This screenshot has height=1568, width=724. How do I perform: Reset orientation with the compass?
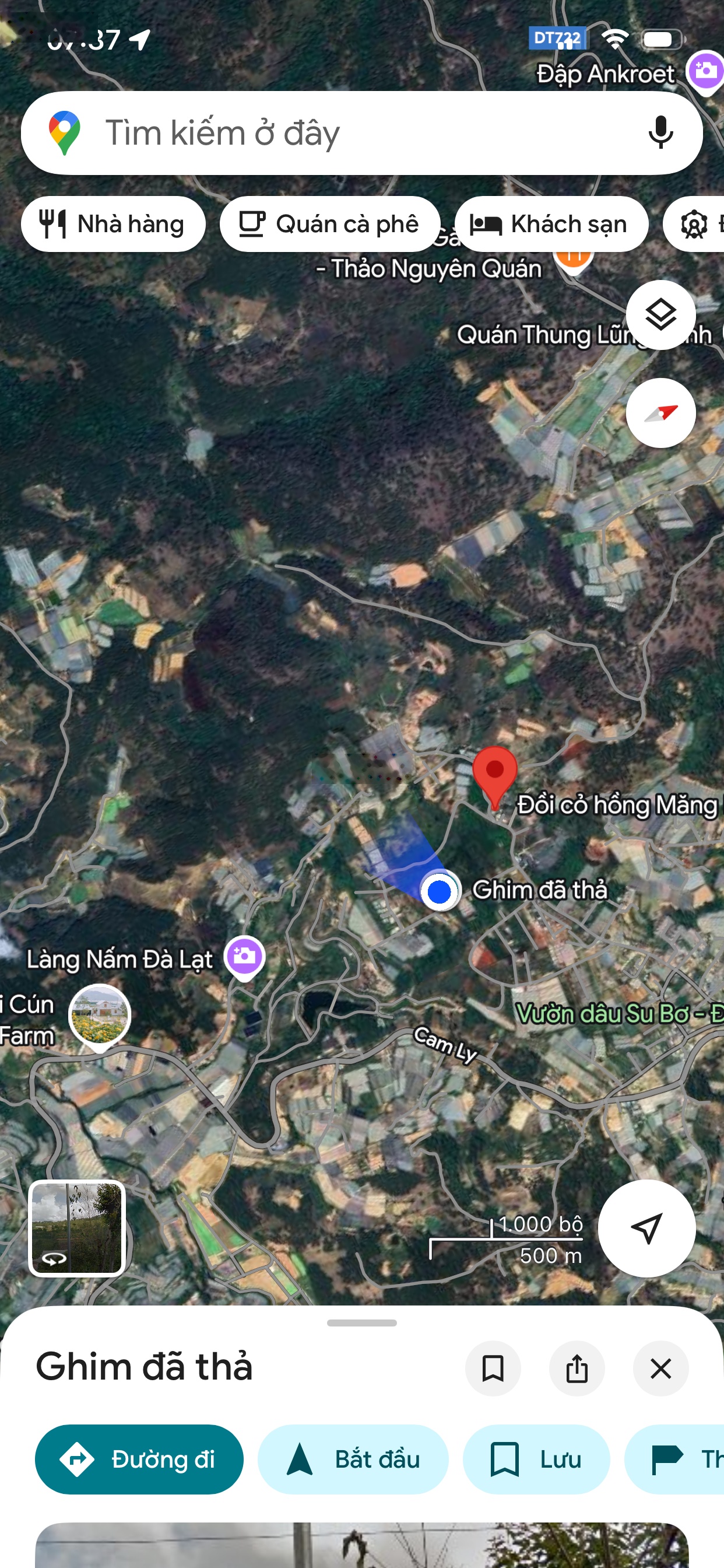point(660,412)
